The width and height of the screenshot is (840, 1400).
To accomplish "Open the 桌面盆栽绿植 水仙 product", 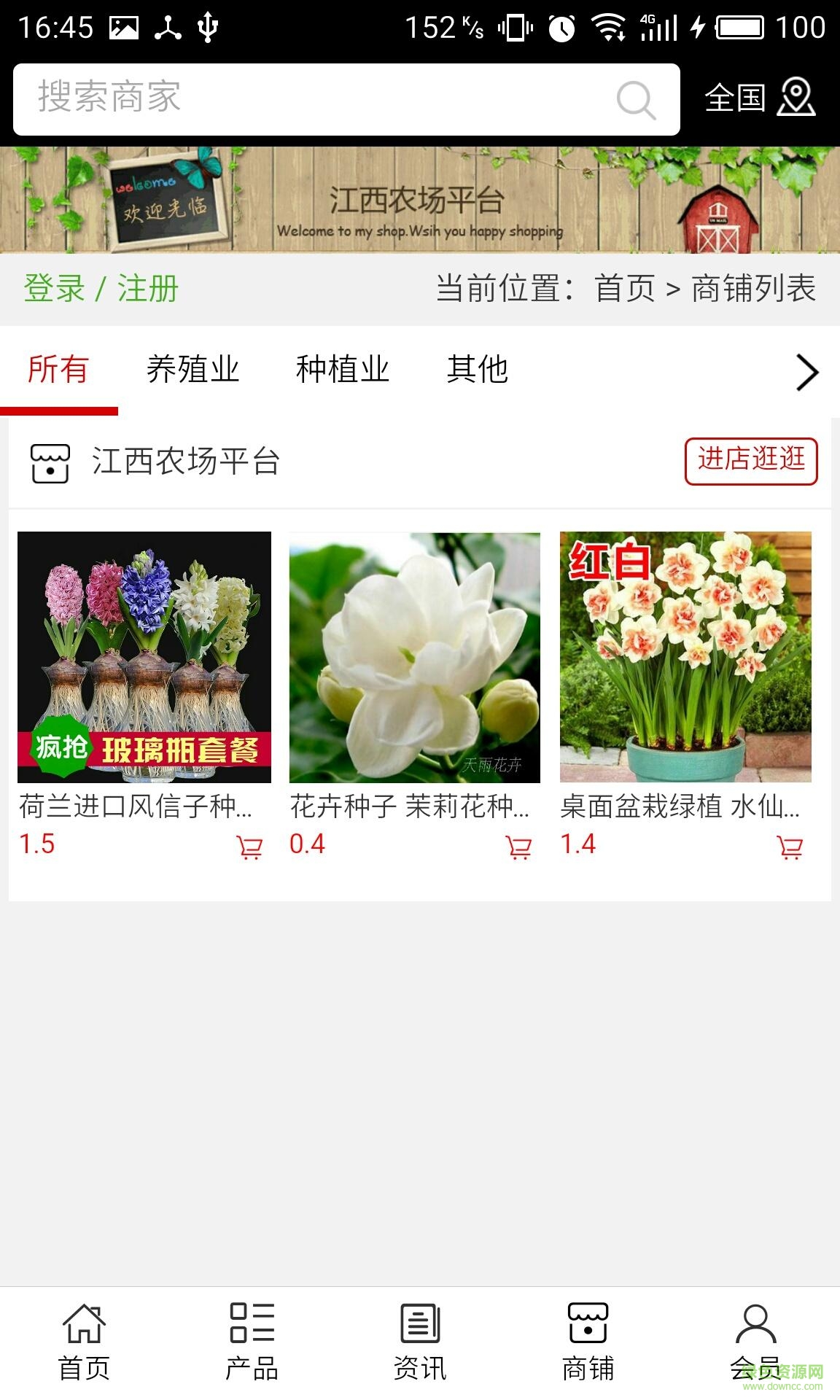I will click(x=685, y=656).
